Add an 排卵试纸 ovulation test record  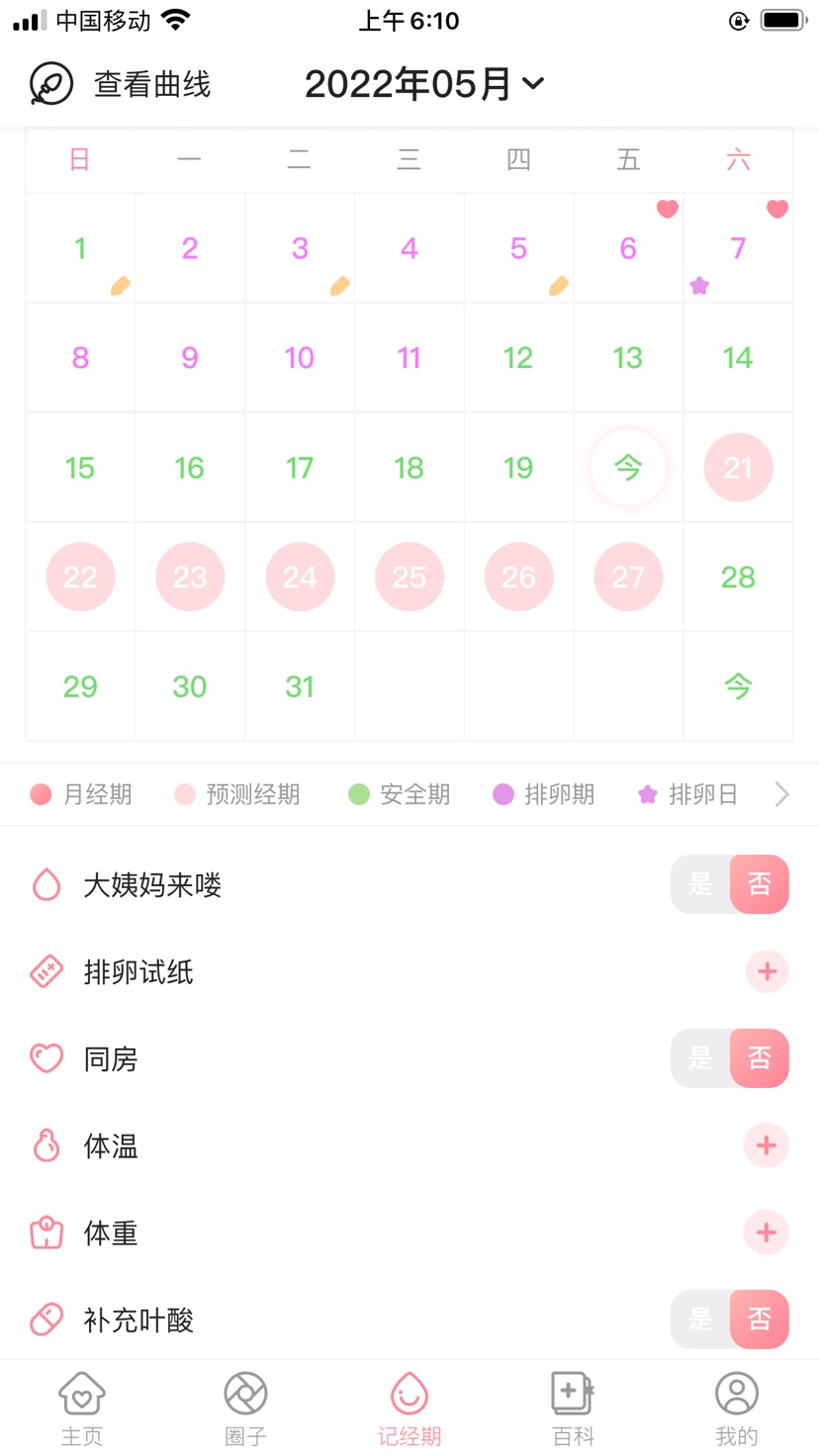[767, 971]
